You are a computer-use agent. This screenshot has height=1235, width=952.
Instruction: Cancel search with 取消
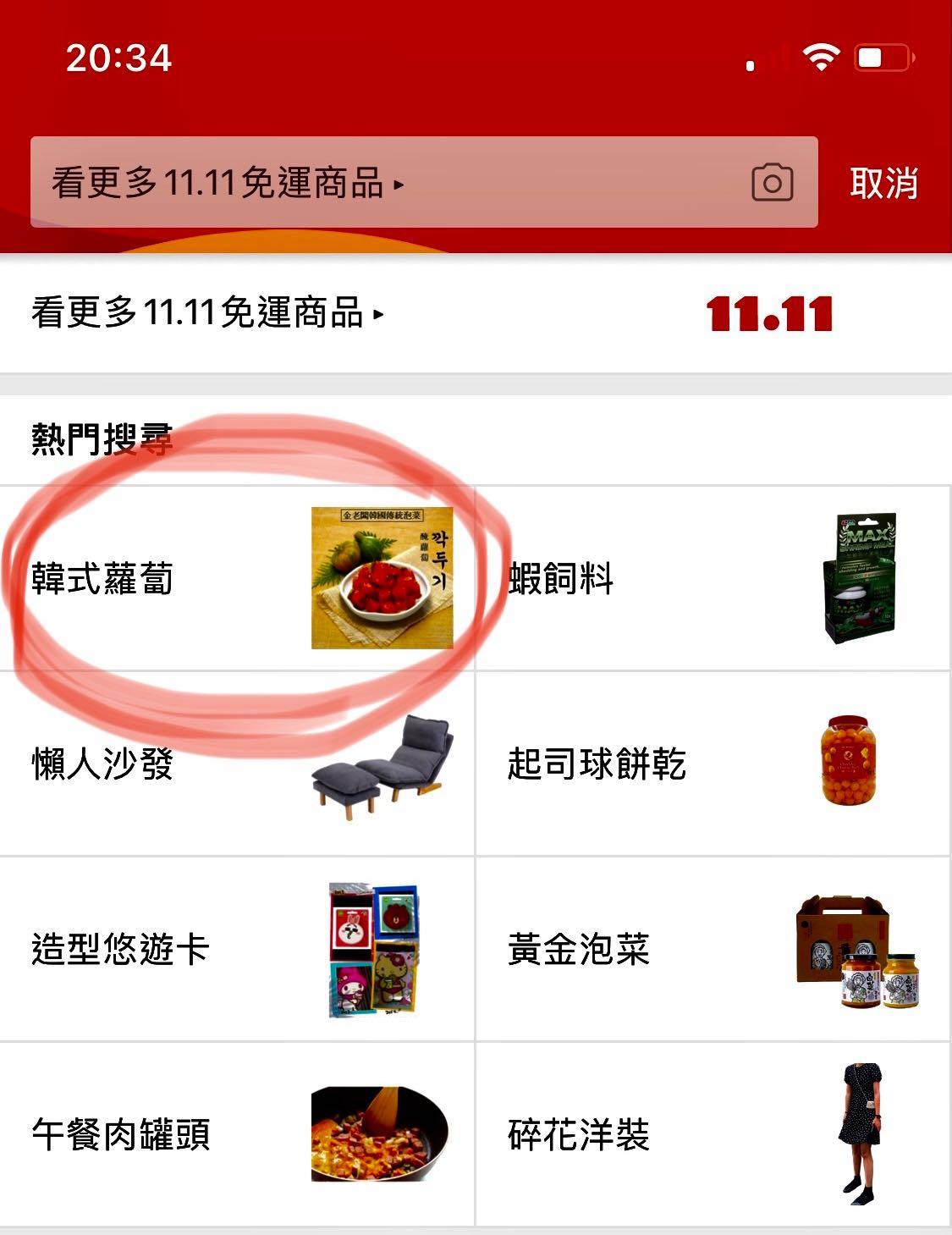[883, 183]
